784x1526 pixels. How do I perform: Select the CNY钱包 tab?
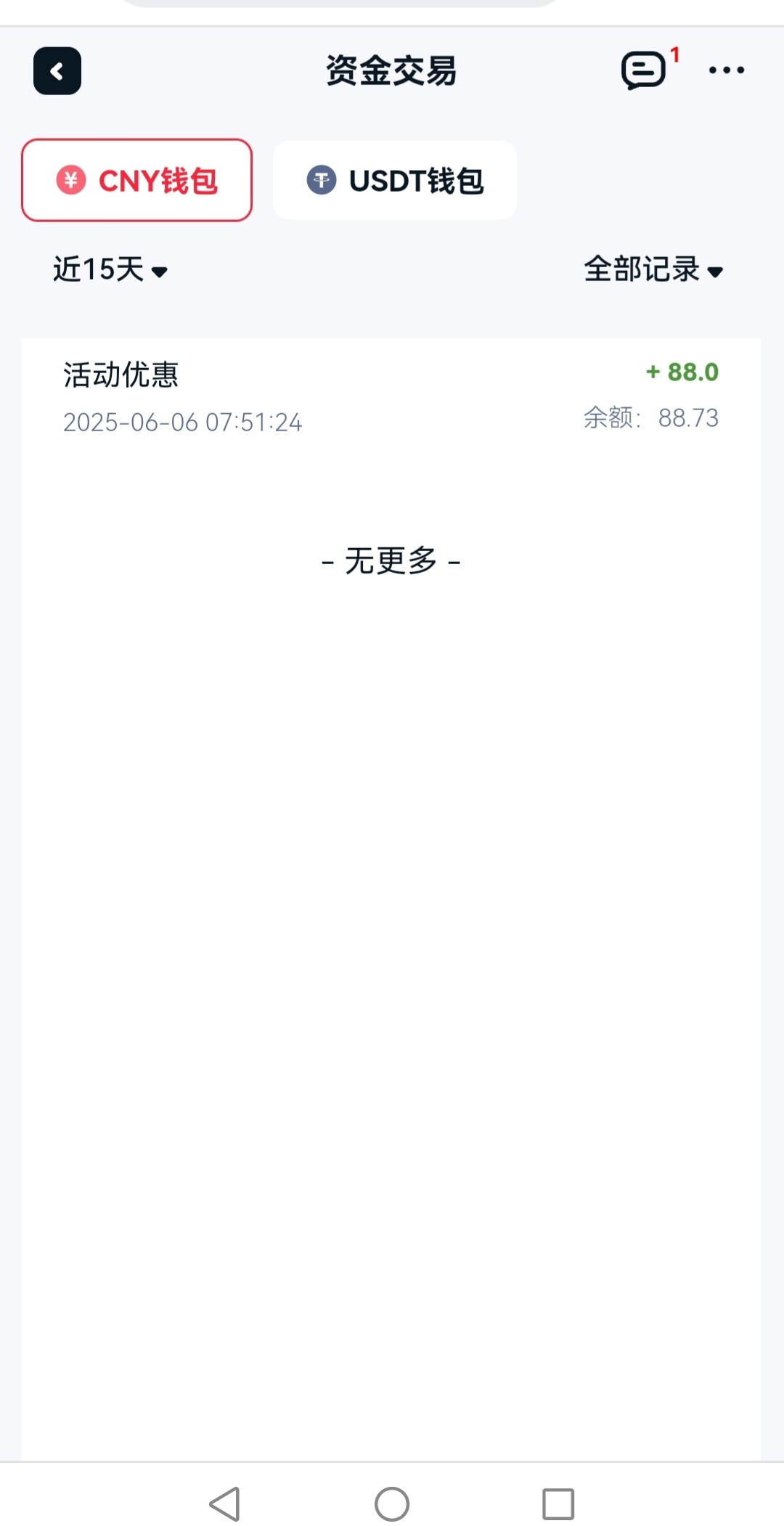(136, 180)
